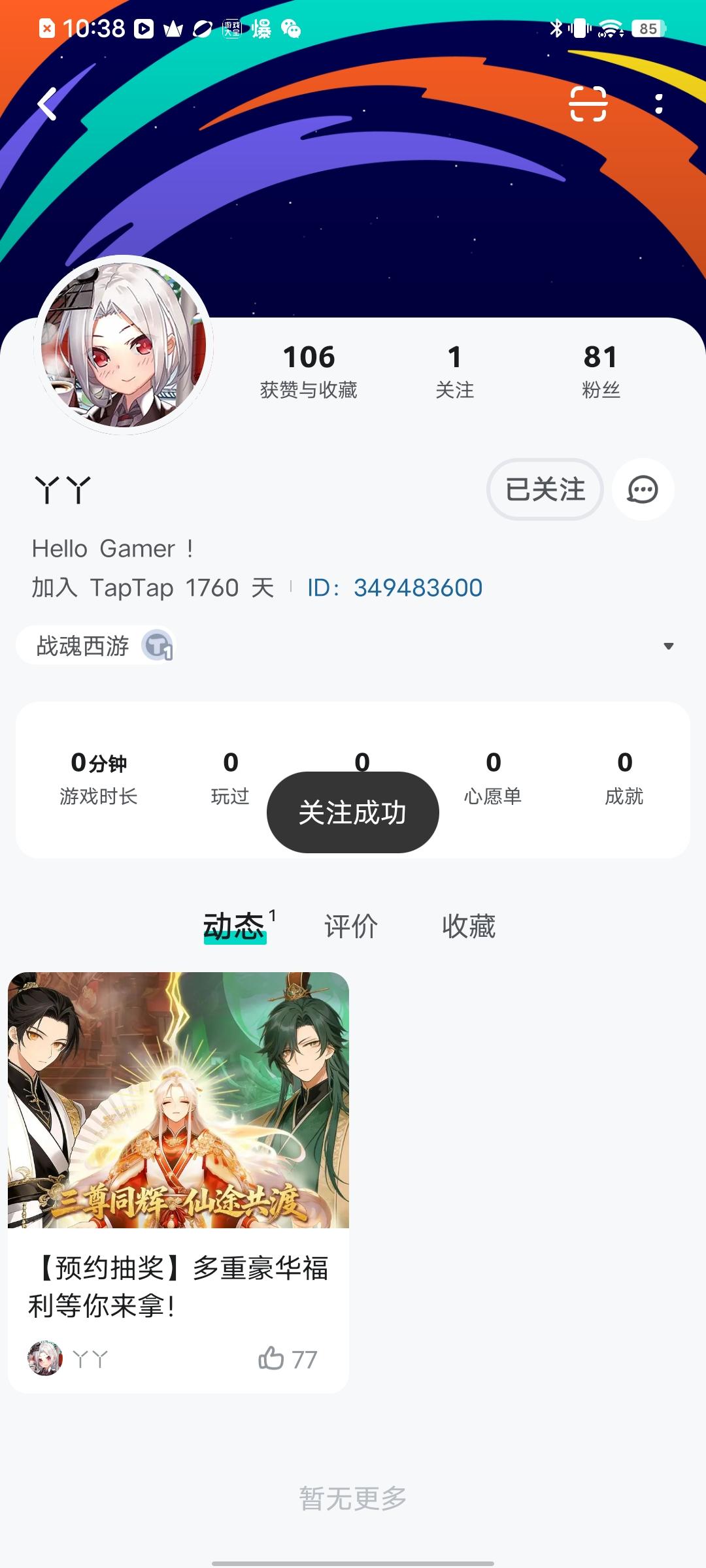Expand the badge list dropdown arrow
This screenshot has width=706, height=1568.
pyautogui.click(x=668, y=646)
